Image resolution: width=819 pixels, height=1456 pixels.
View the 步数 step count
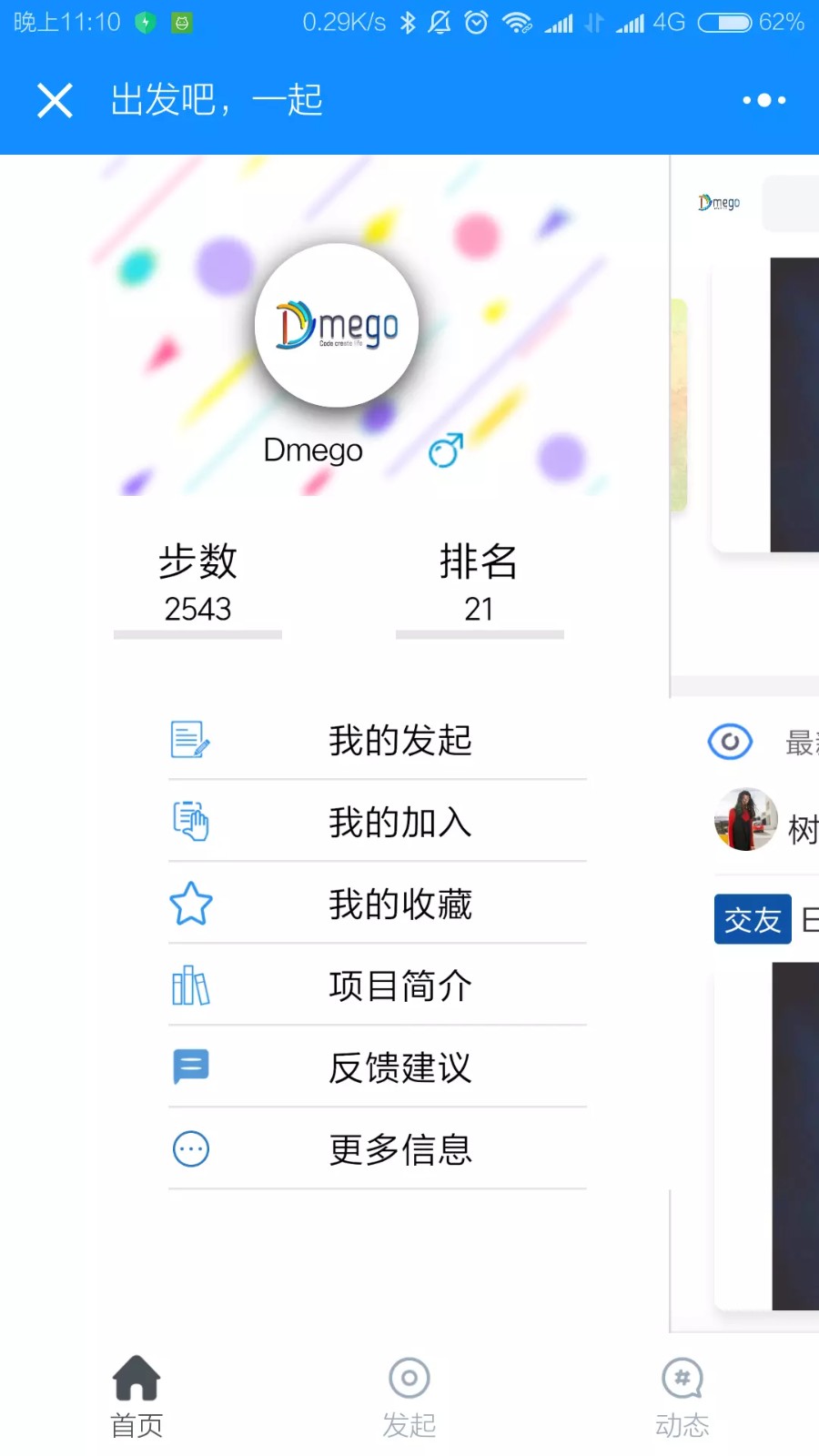pos(197,584)
